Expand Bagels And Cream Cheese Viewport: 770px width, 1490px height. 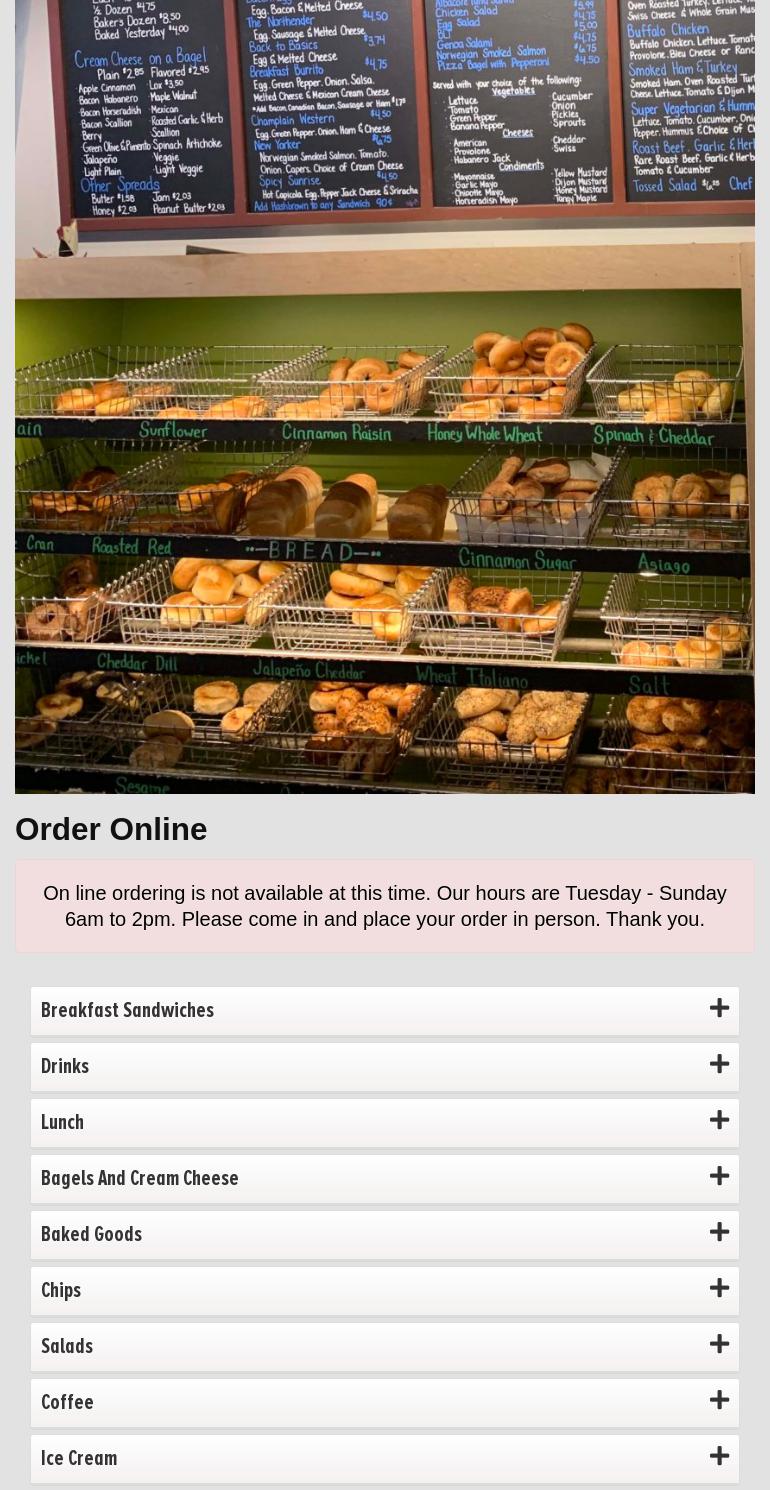384,1178
